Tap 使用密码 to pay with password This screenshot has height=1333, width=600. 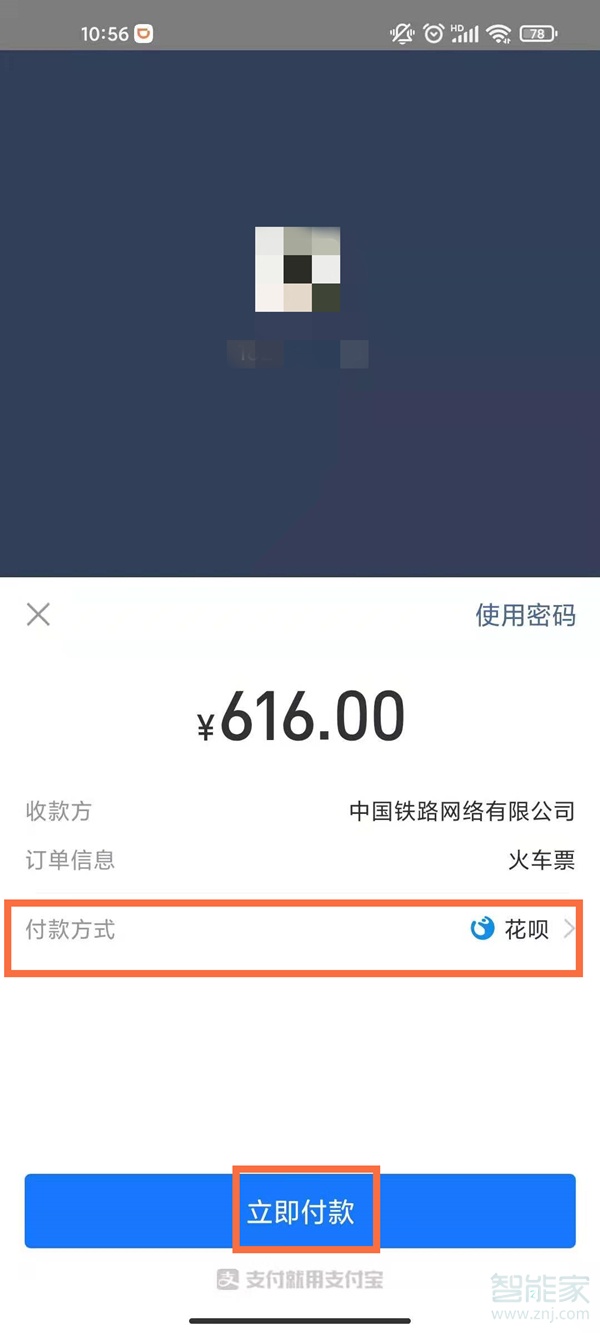click(525, 615)
